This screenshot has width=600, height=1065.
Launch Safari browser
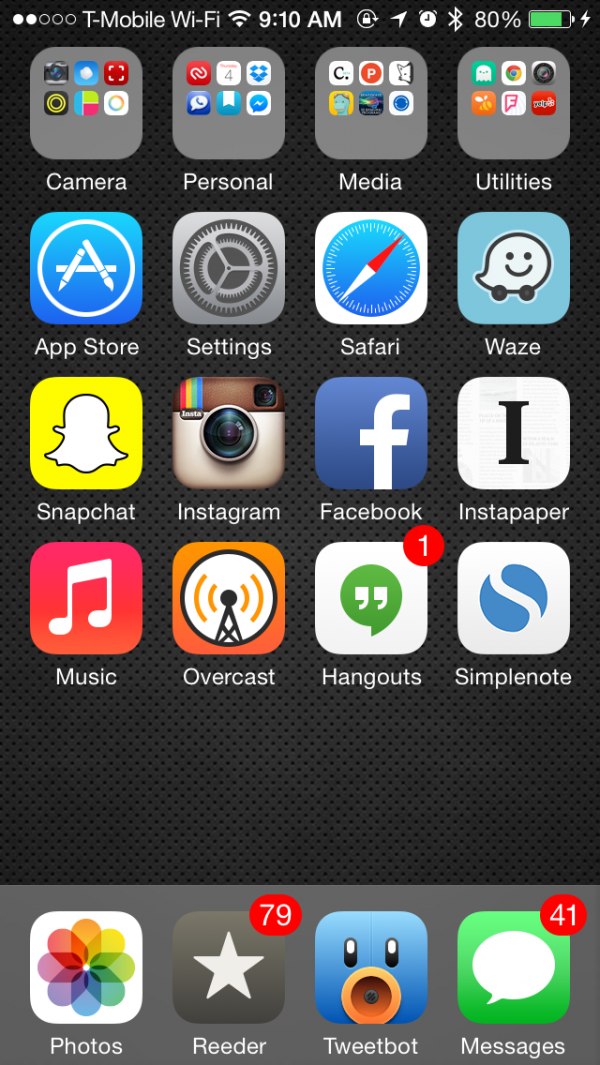[x=371, y=268]
